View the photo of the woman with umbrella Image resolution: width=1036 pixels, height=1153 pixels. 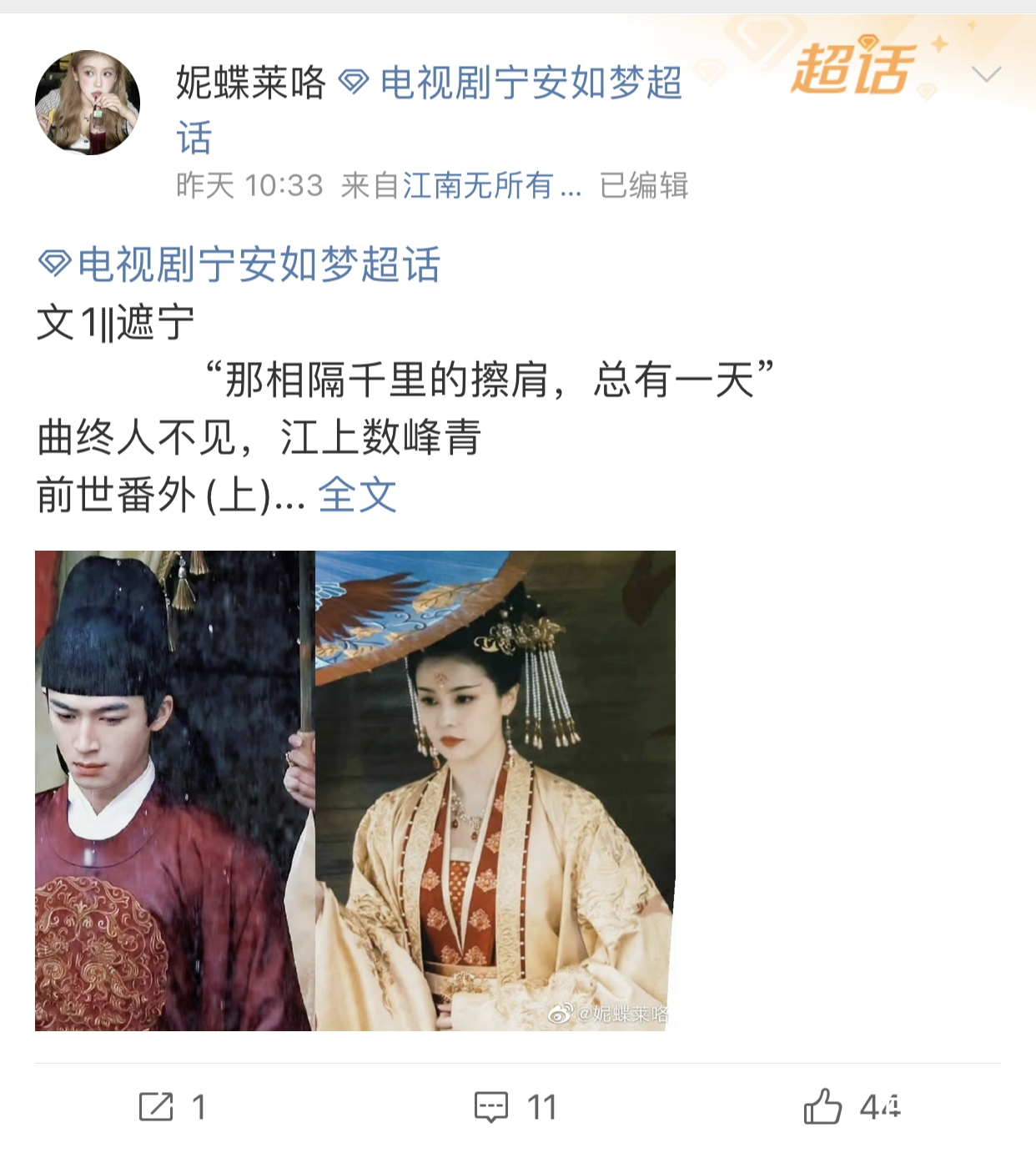[495, 790]
